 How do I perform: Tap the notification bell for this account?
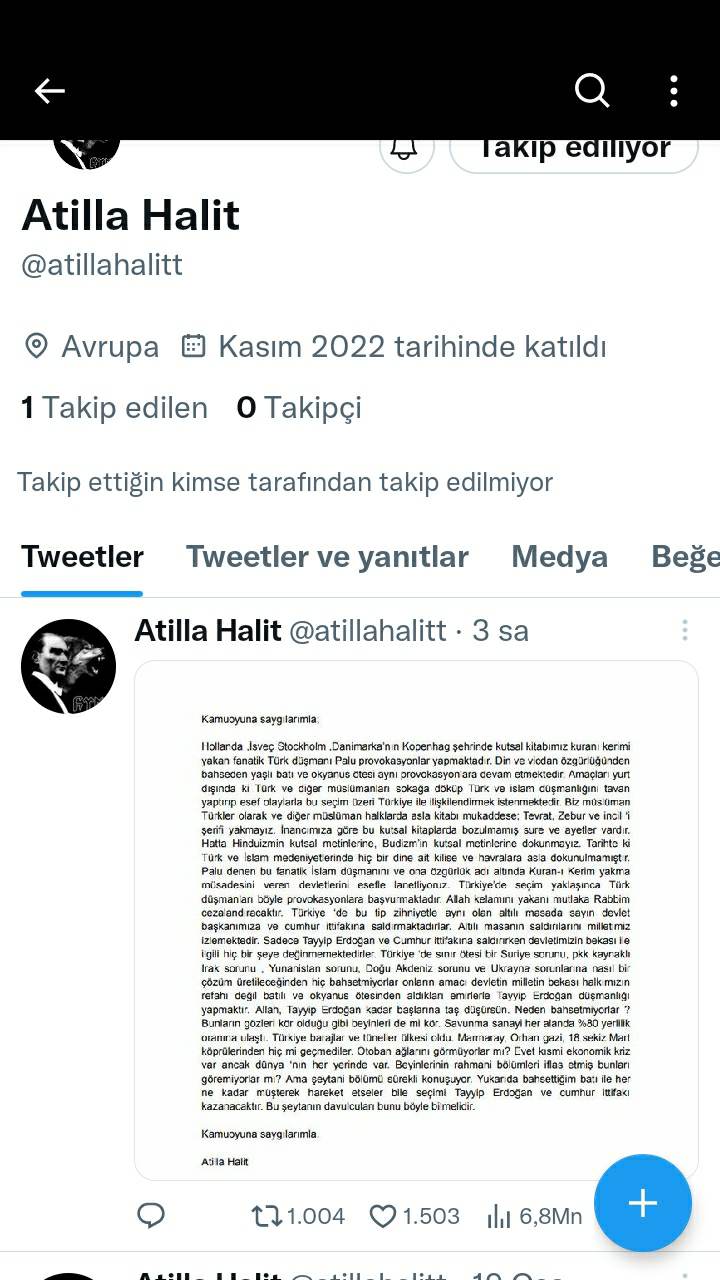[405, 150]
